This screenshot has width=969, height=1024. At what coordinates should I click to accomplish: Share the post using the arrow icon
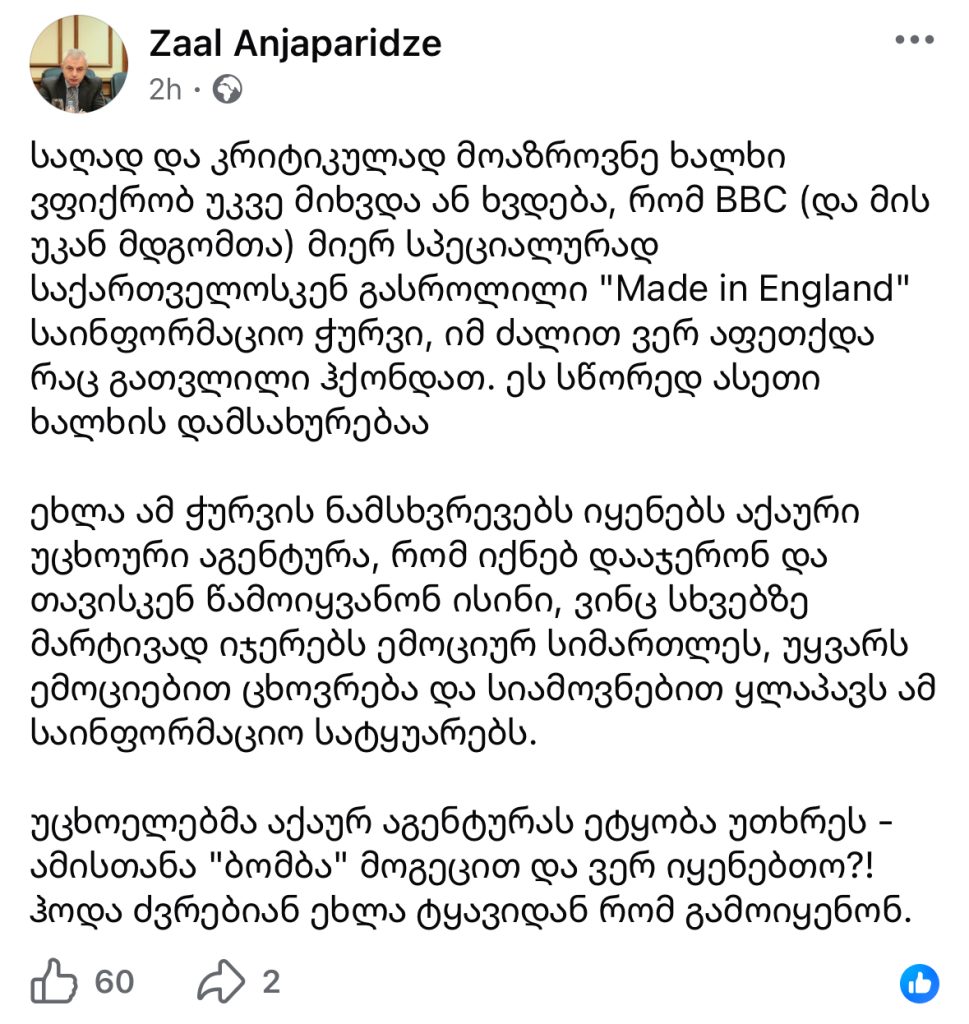[221, 982]
